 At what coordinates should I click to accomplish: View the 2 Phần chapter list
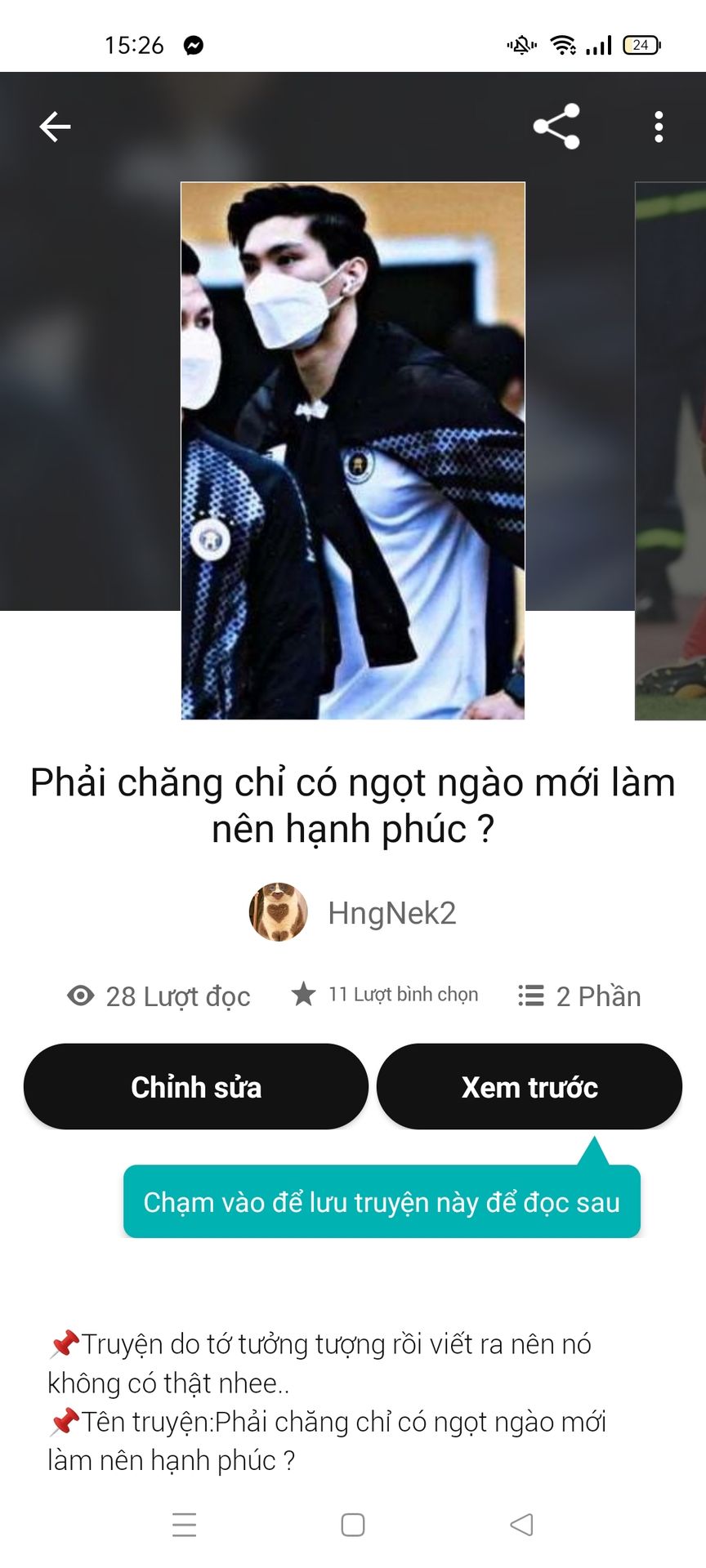point(579,996)
